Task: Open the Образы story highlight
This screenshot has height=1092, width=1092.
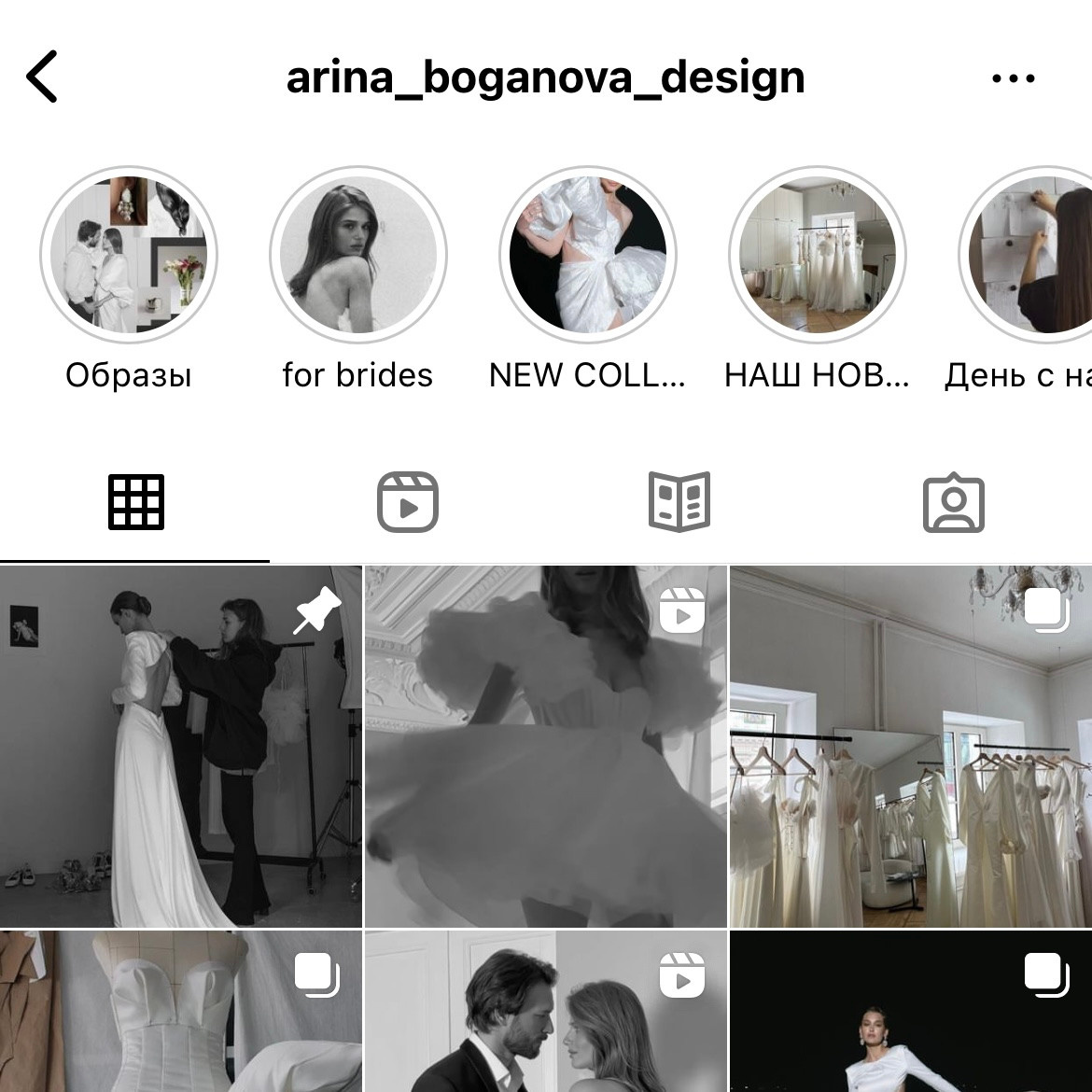Action: tap(129, 255)
